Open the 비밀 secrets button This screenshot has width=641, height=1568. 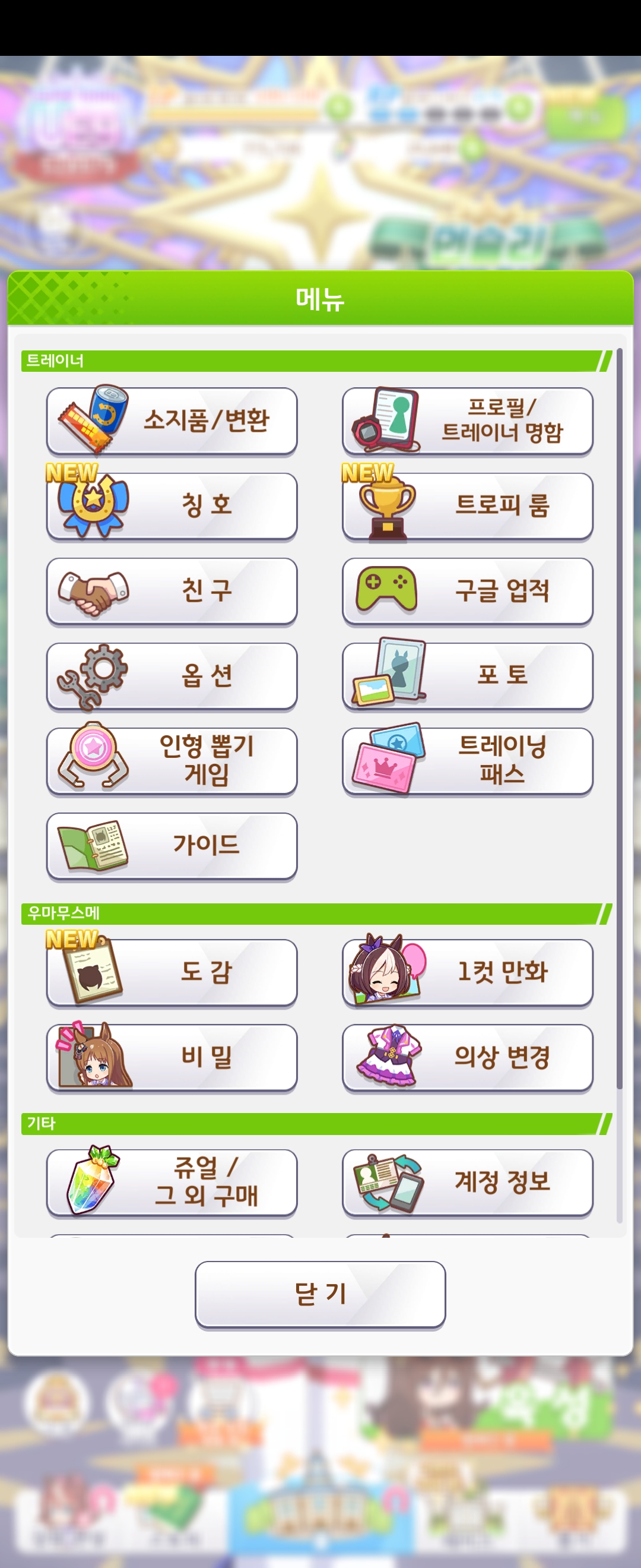click(x=172, y=1057)
